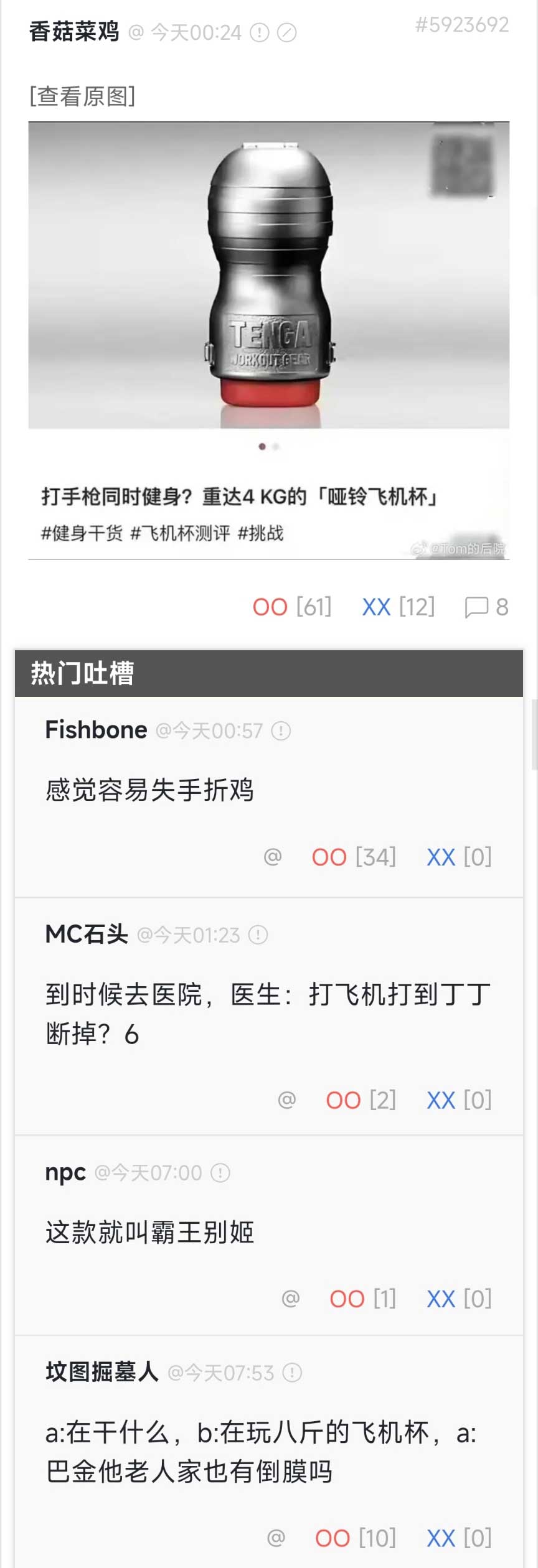
Task: Tap the slashed-circle icon beside the post time
Action: click(286, 32)
